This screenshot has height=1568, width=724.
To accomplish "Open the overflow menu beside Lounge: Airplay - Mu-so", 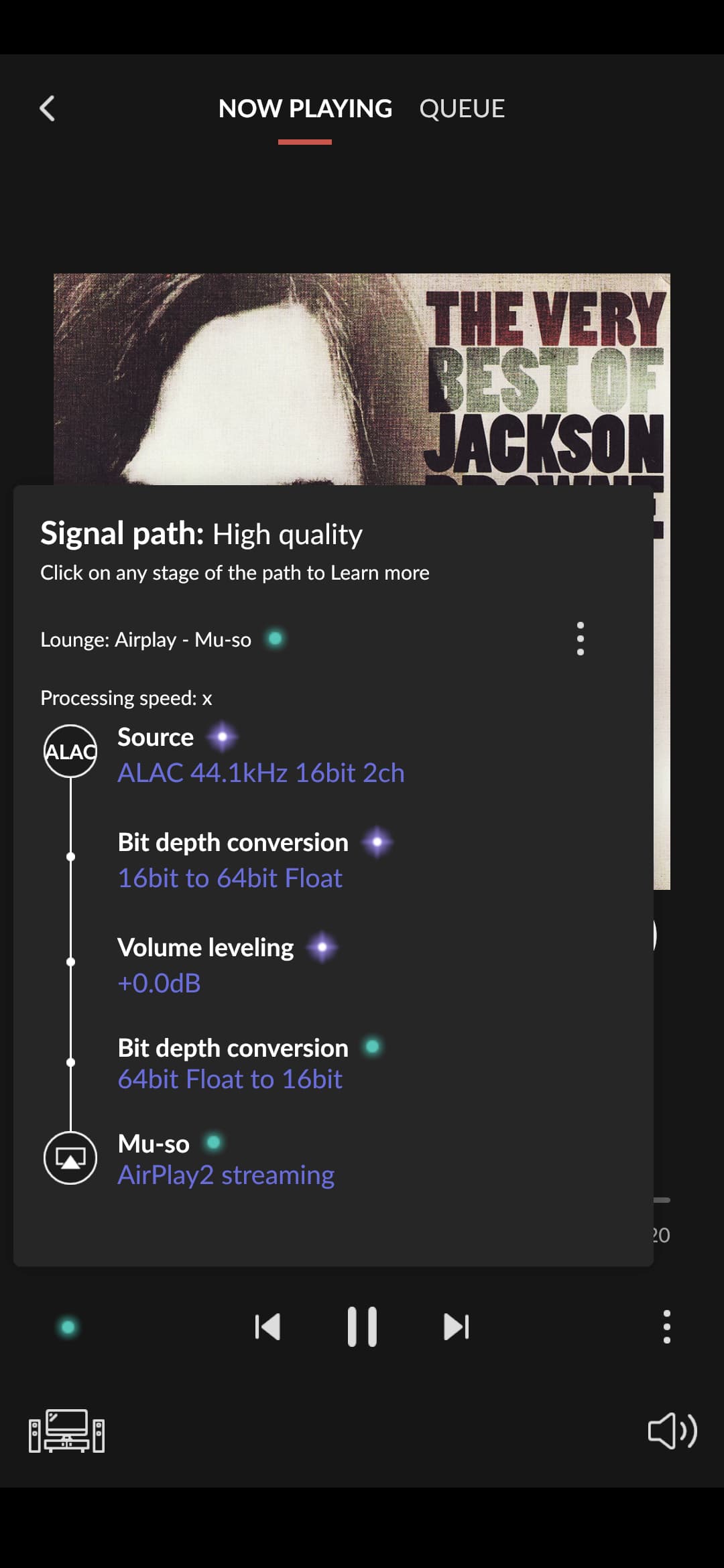I will (581, 639).
